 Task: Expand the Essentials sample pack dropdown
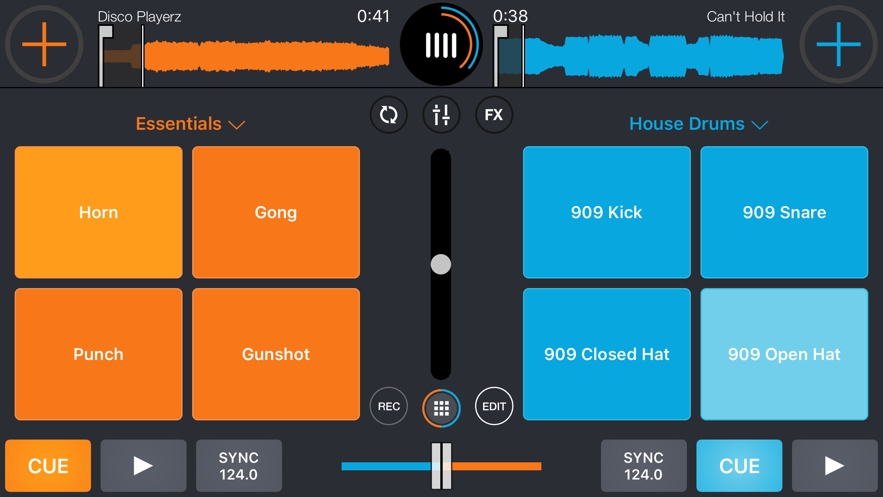190,124
